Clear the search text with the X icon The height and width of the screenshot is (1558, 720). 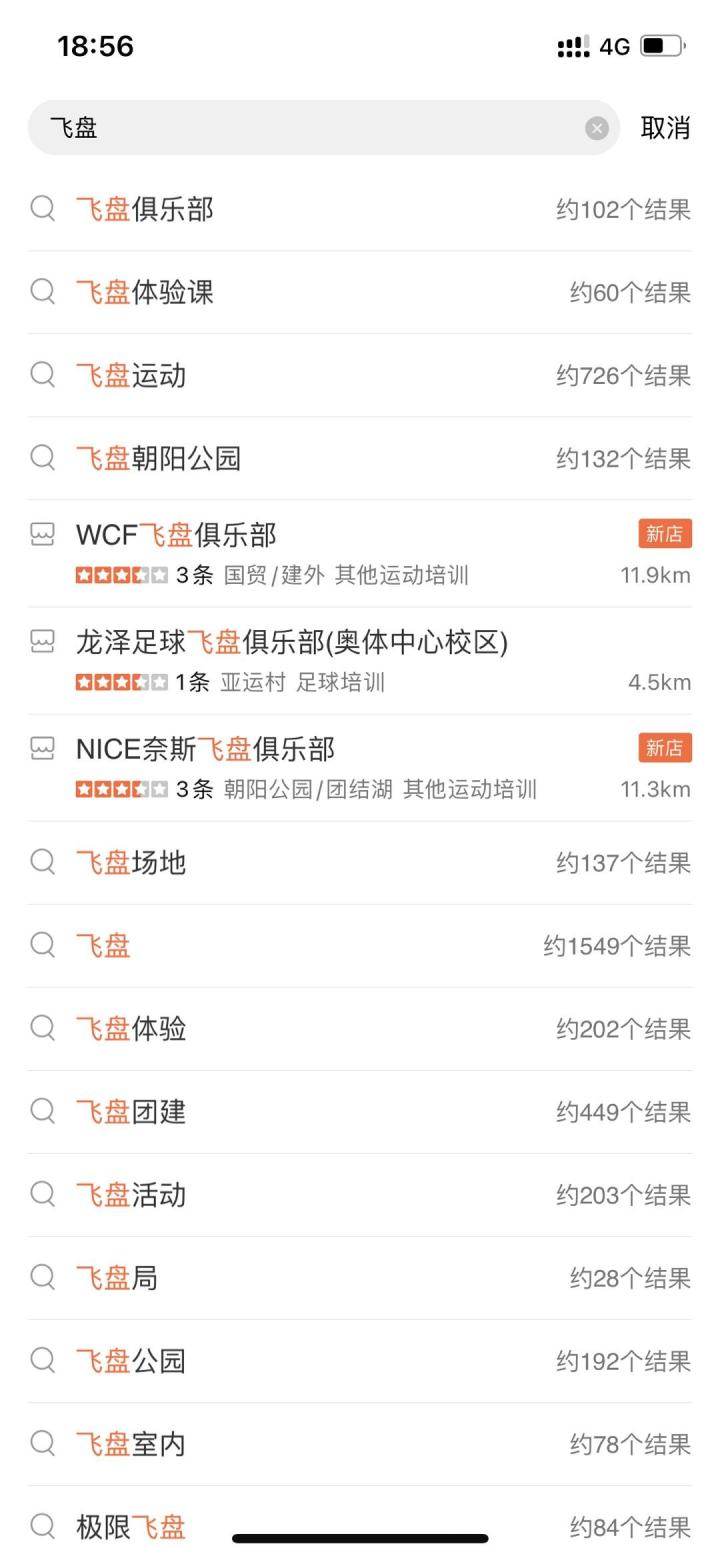(597, 128)
